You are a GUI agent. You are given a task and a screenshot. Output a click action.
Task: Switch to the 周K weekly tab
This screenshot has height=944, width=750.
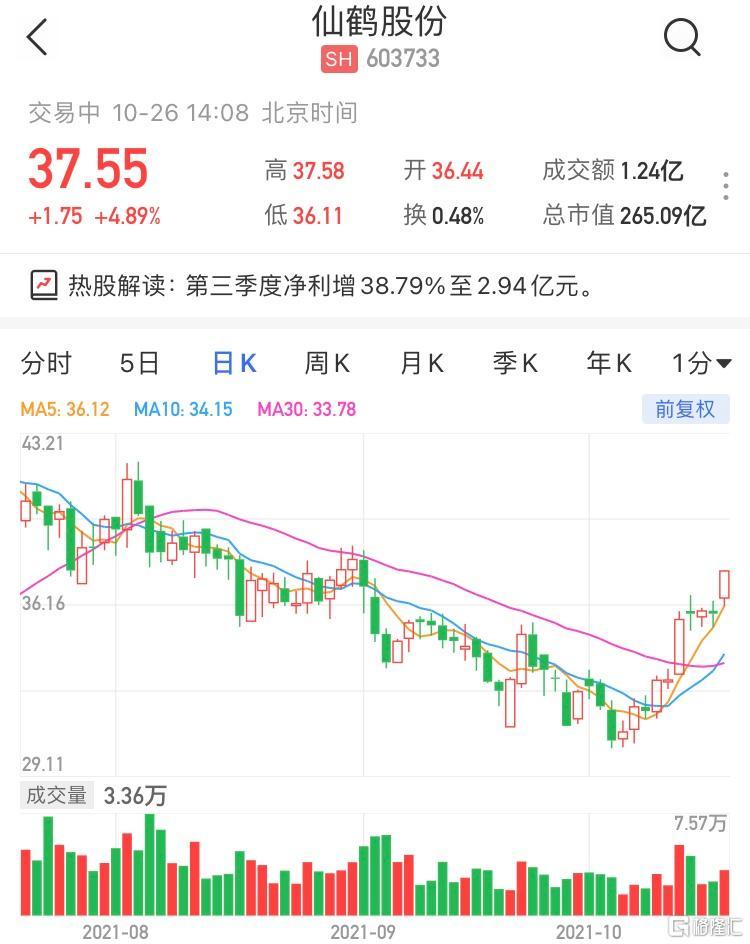[x=326, y=363]
